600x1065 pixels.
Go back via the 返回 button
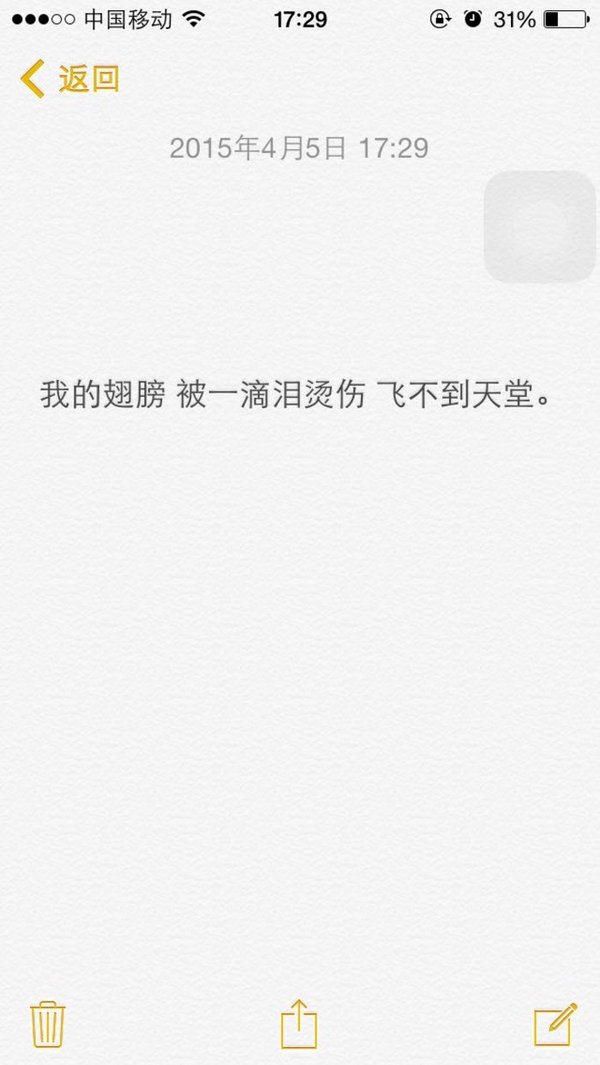69,79
